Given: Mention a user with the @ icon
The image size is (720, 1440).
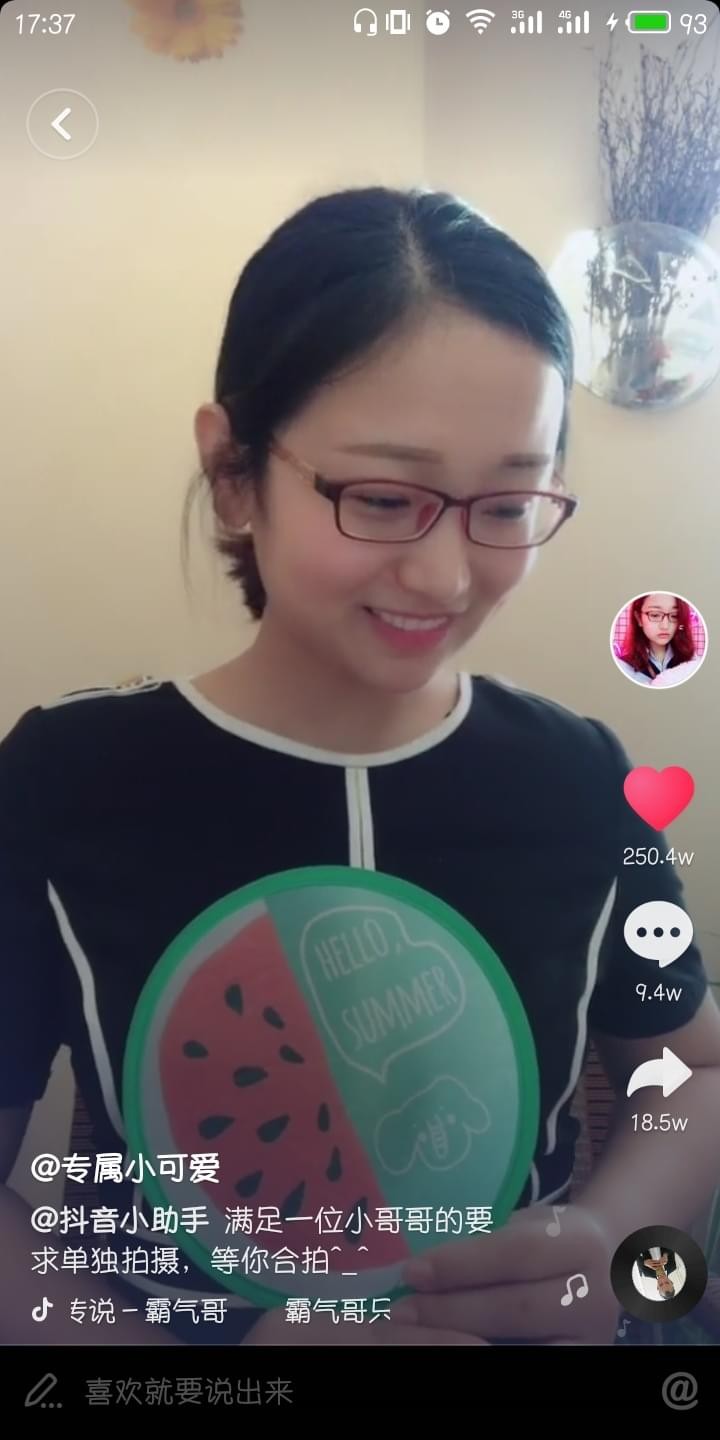Looking at the screenshot, I should click(680, 1391).
